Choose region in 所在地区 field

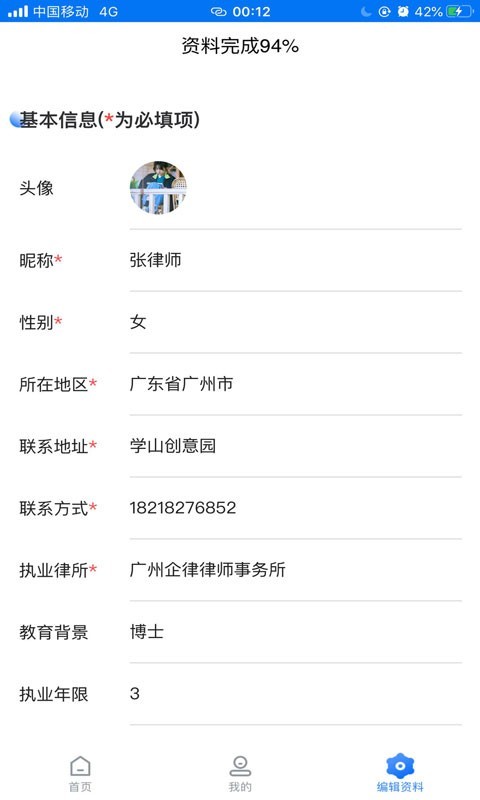coord(295,384)
